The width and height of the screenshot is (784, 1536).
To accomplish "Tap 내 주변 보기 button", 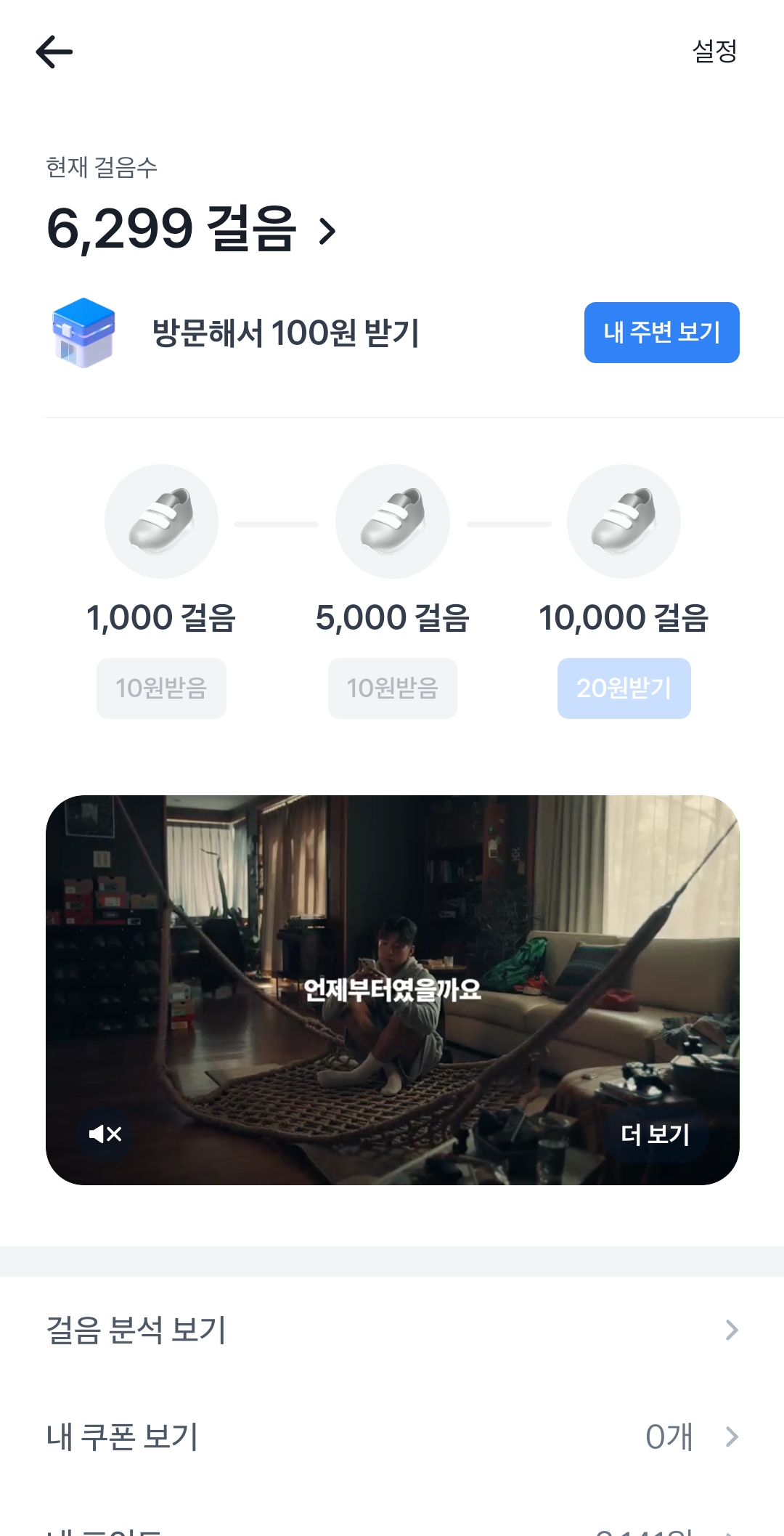I will click(661, 333).
